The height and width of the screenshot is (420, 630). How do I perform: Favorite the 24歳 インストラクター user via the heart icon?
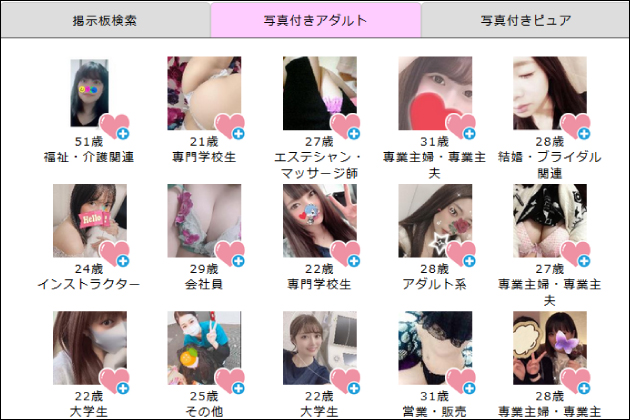coord(115,253)
